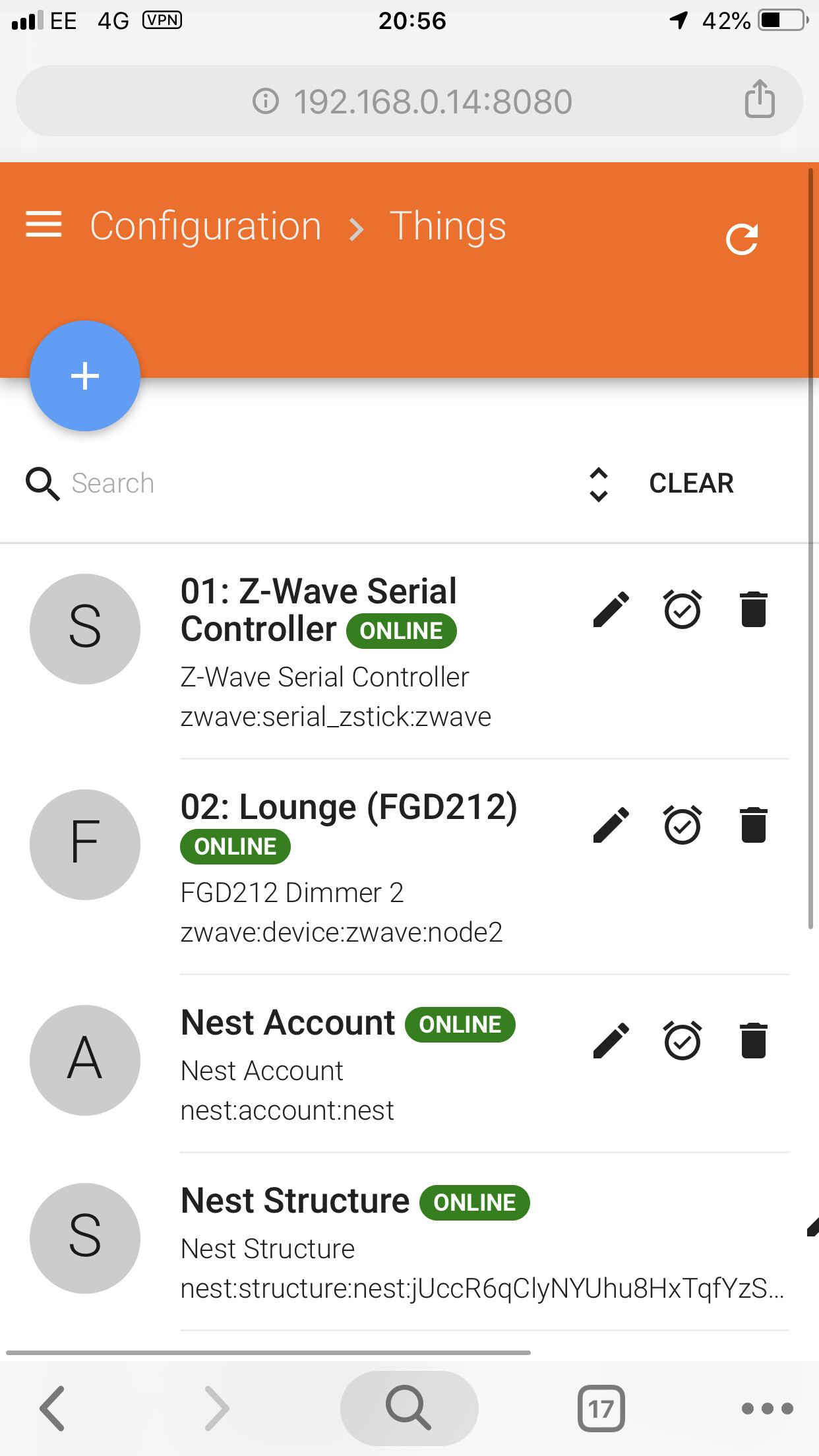This screenshot has height=1456, width=819.
Task: Delete the Z-Wave Serial Controller thing
Action: pos(753,609)
